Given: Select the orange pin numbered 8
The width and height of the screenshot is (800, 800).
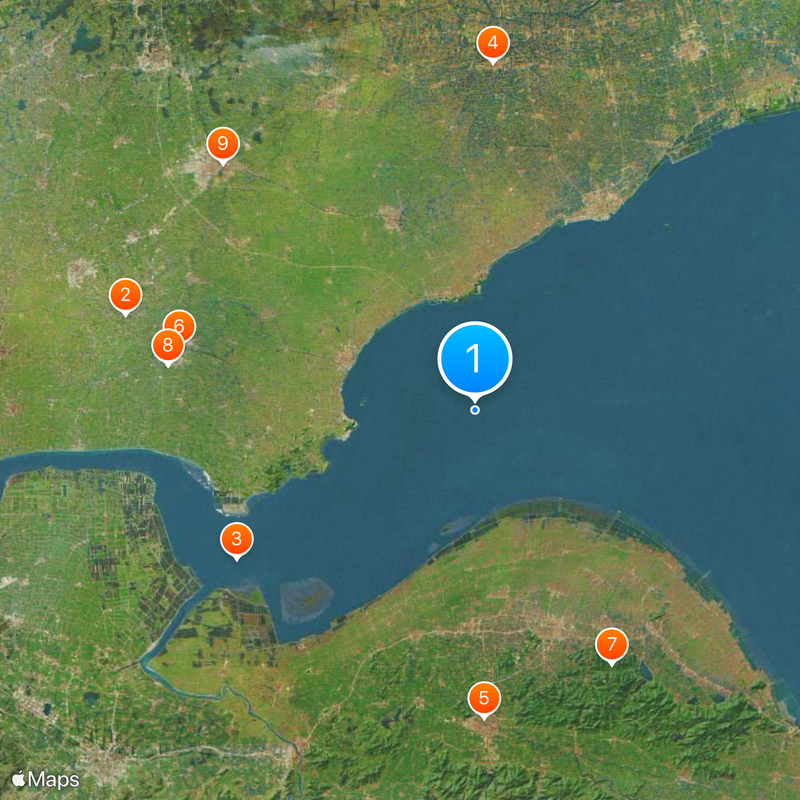Looking at the screenshot, I should (x=167, y=347).
